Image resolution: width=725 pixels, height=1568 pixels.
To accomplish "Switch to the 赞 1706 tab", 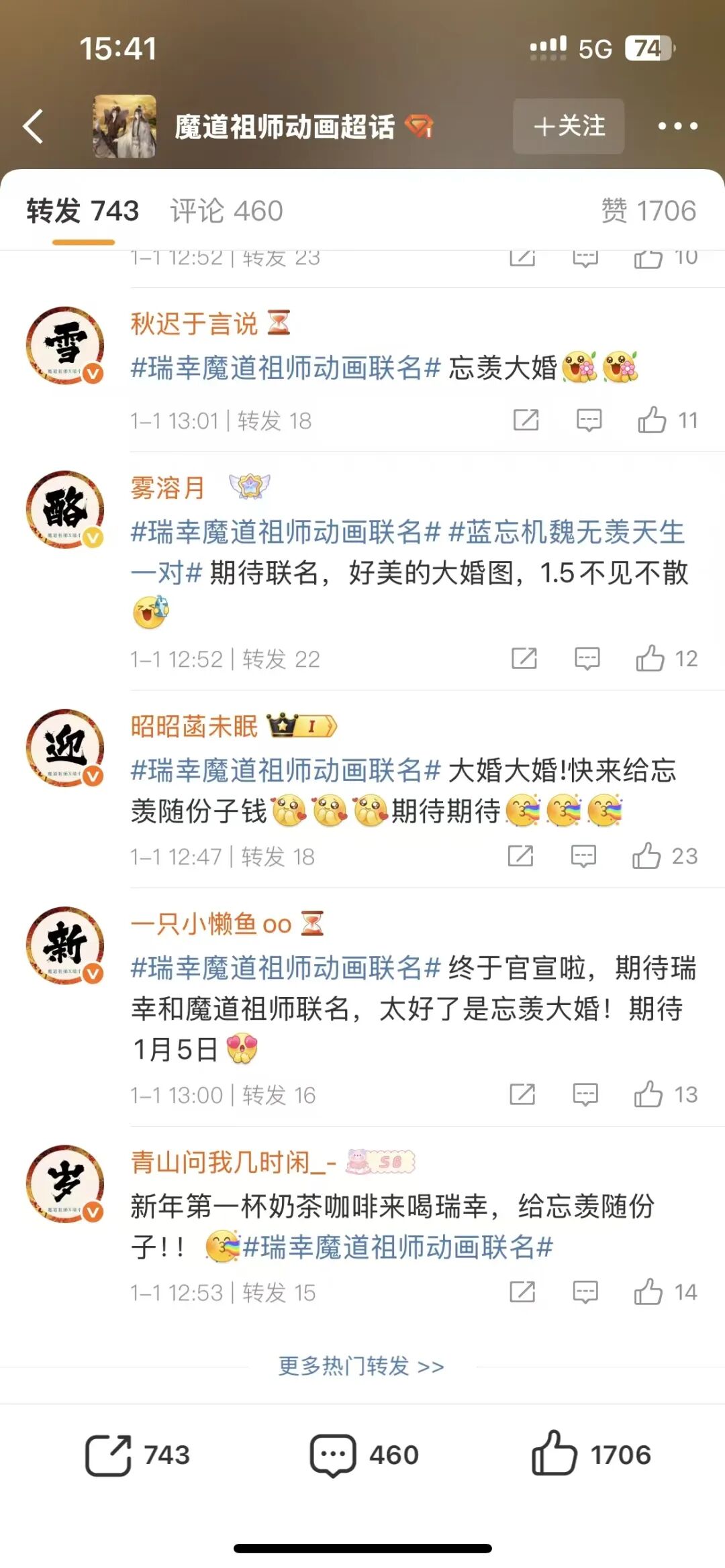I will pyautogui.click(x=648, y=211).
